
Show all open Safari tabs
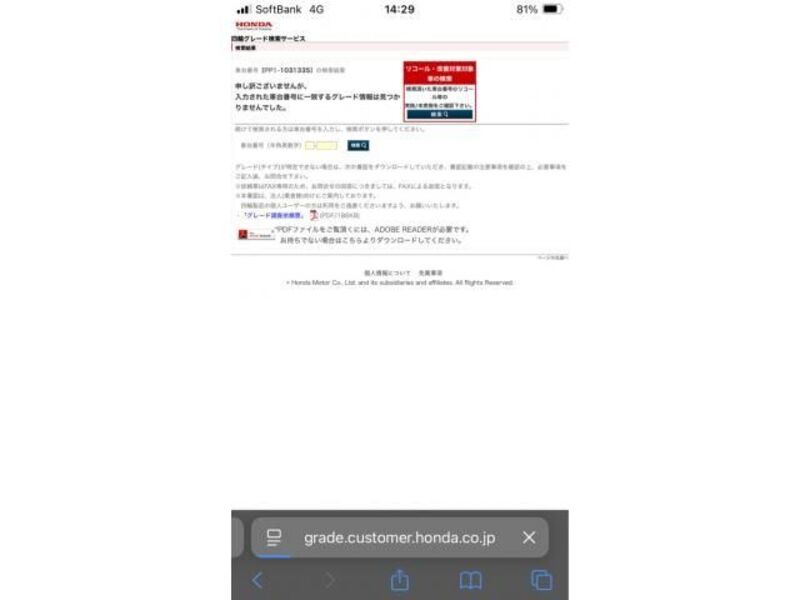pyautogui.click(x=541, y=580)
